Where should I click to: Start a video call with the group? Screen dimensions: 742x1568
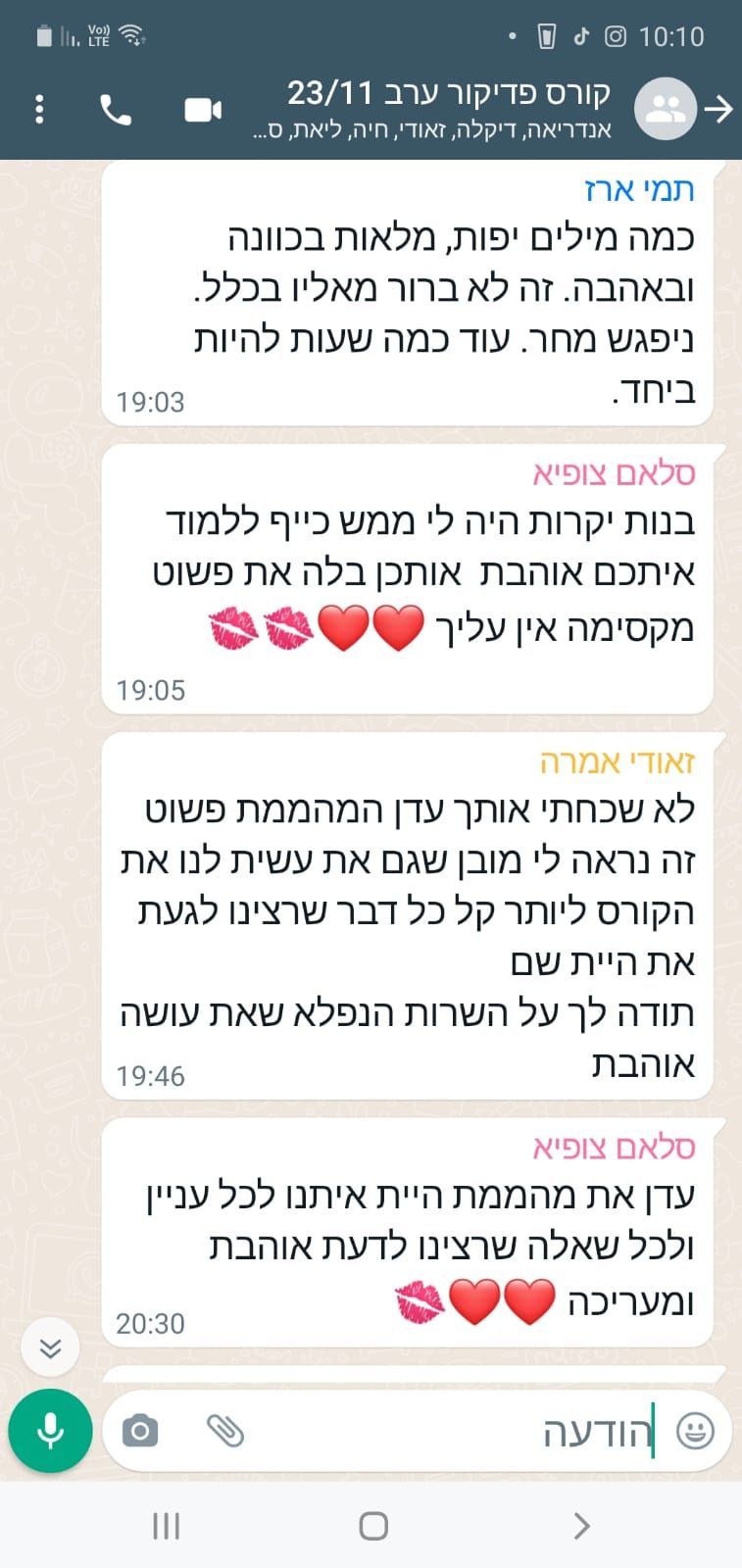coord(203,110)
